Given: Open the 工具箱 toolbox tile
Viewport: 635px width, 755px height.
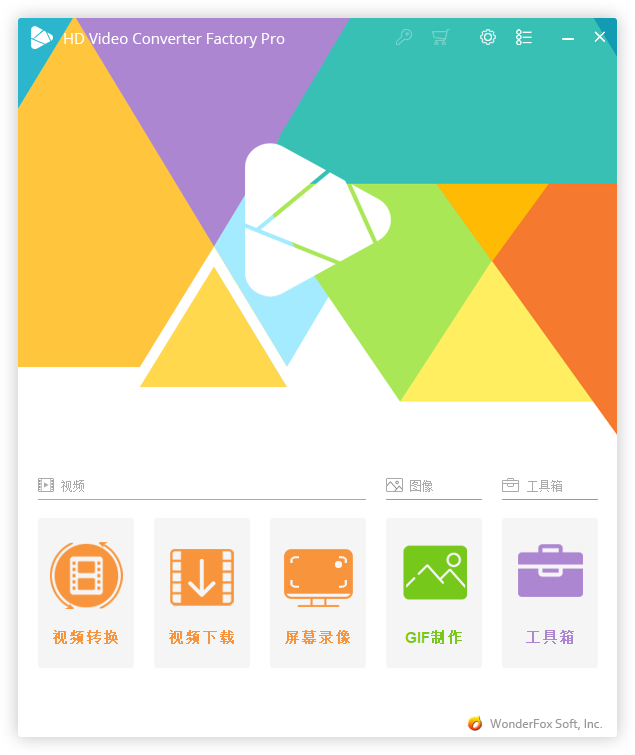Looking at the screenshot, I should pos(550,592).
